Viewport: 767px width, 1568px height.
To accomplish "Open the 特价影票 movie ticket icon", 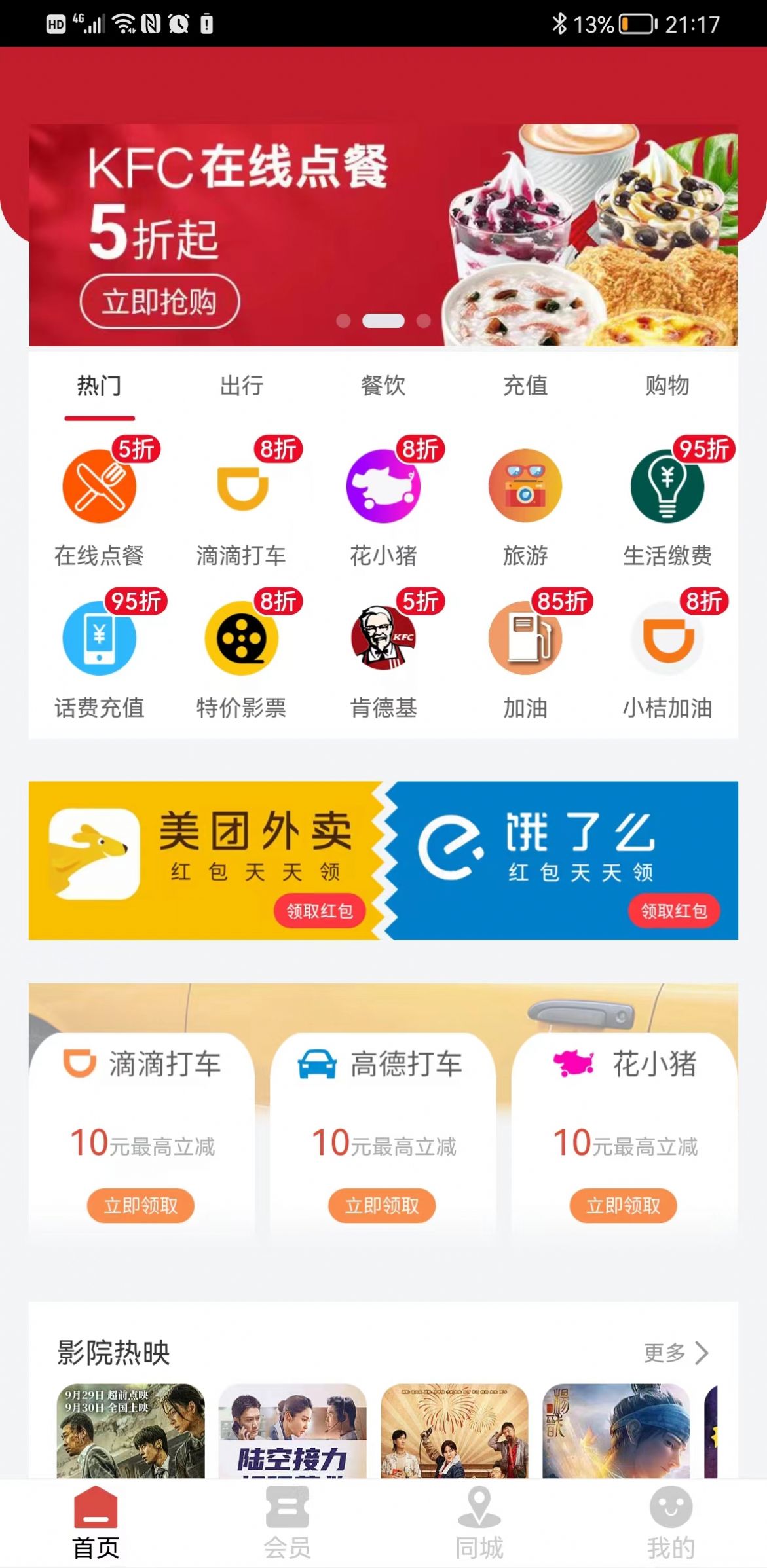I will [242, 638].
